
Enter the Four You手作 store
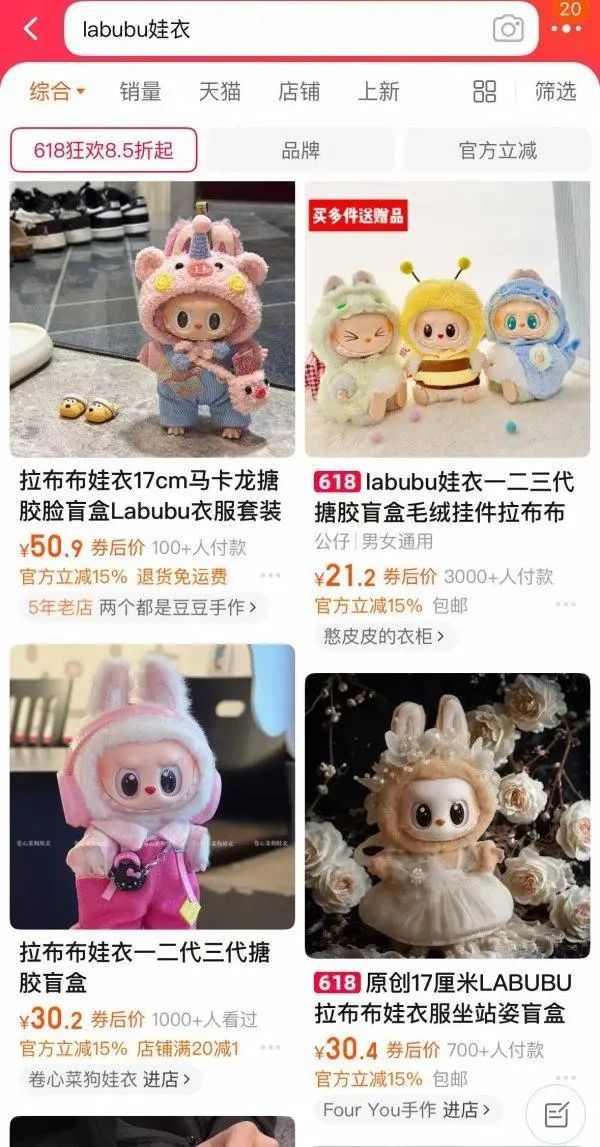[x=407, y=1109]
